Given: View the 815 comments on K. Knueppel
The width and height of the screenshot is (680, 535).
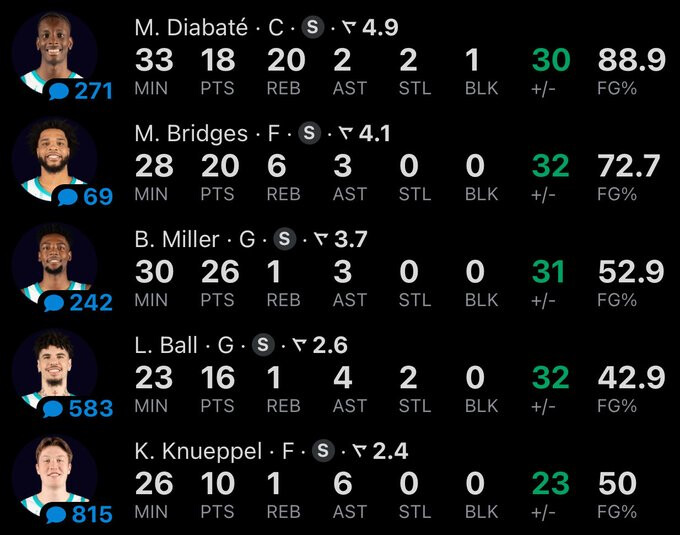Looking at the screenshot, I should pos(78,515).
